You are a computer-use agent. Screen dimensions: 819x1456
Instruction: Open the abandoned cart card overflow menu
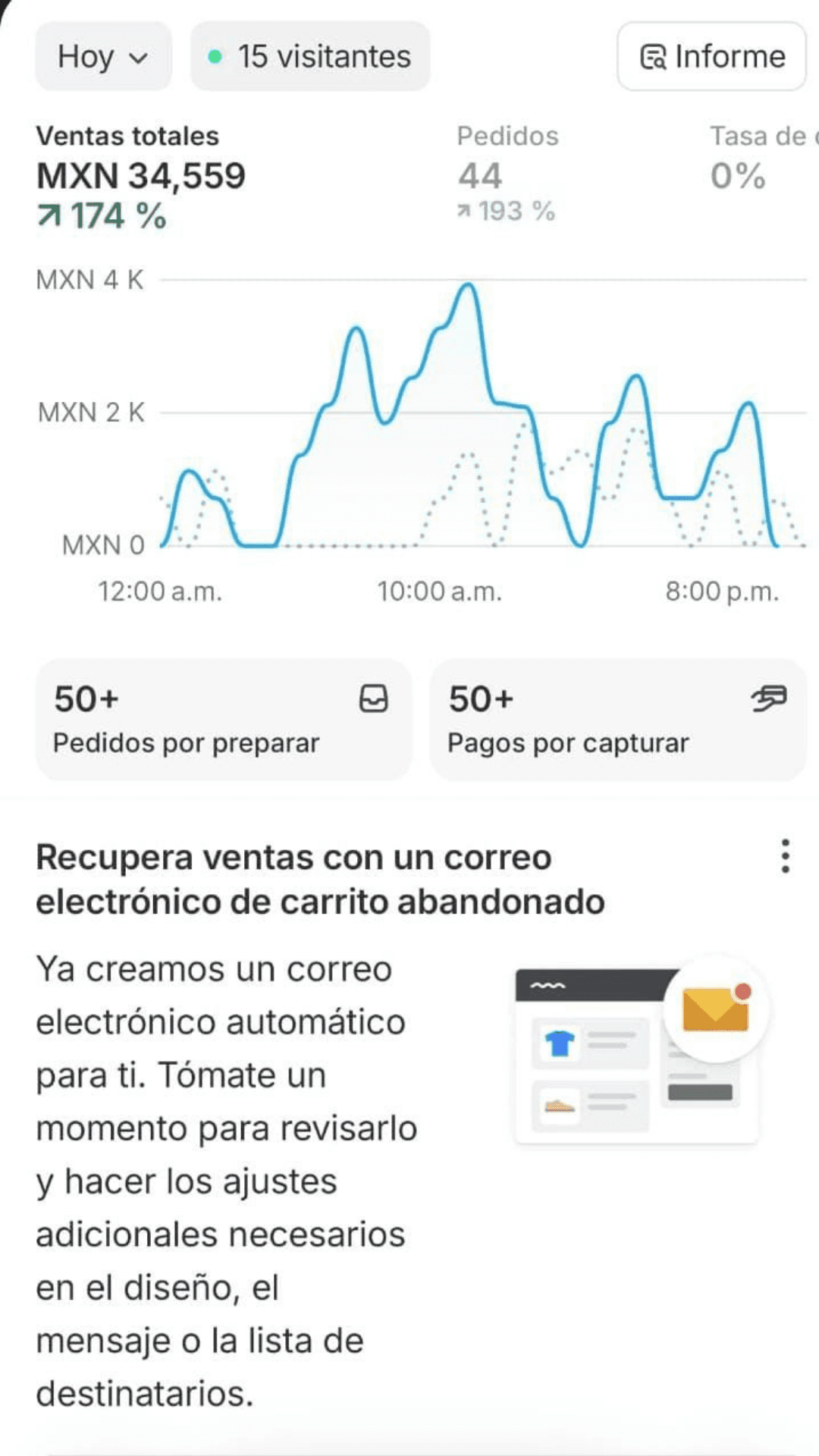coord(786,856)
